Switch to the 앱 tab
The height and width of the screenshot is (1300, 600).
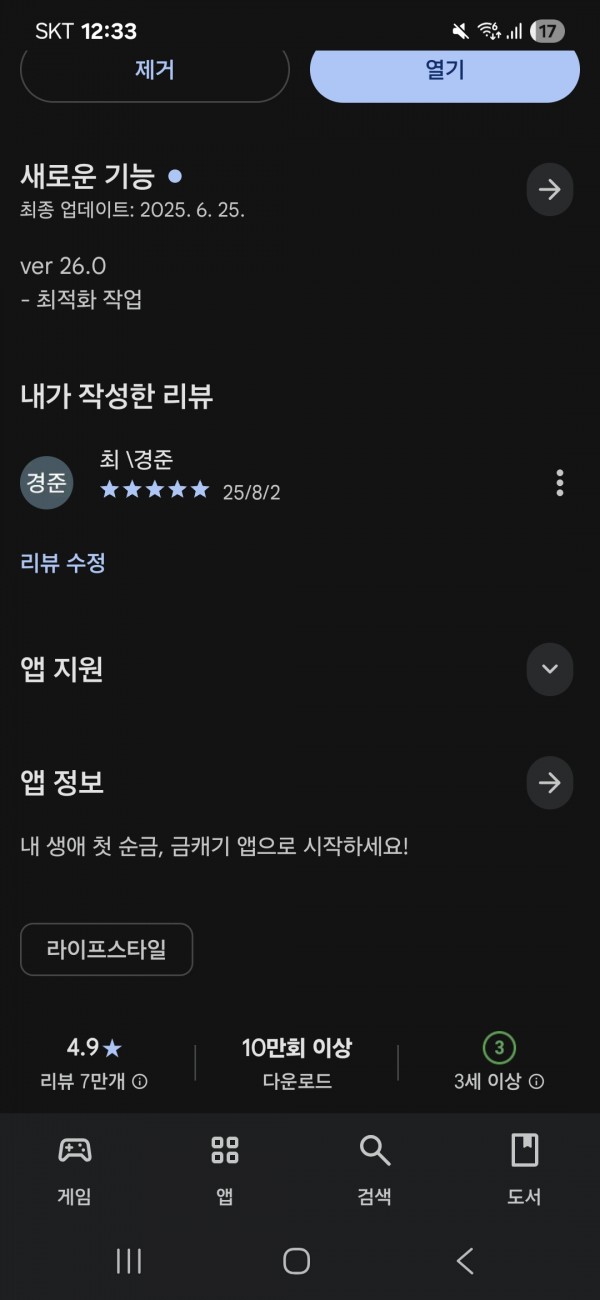225,1168
